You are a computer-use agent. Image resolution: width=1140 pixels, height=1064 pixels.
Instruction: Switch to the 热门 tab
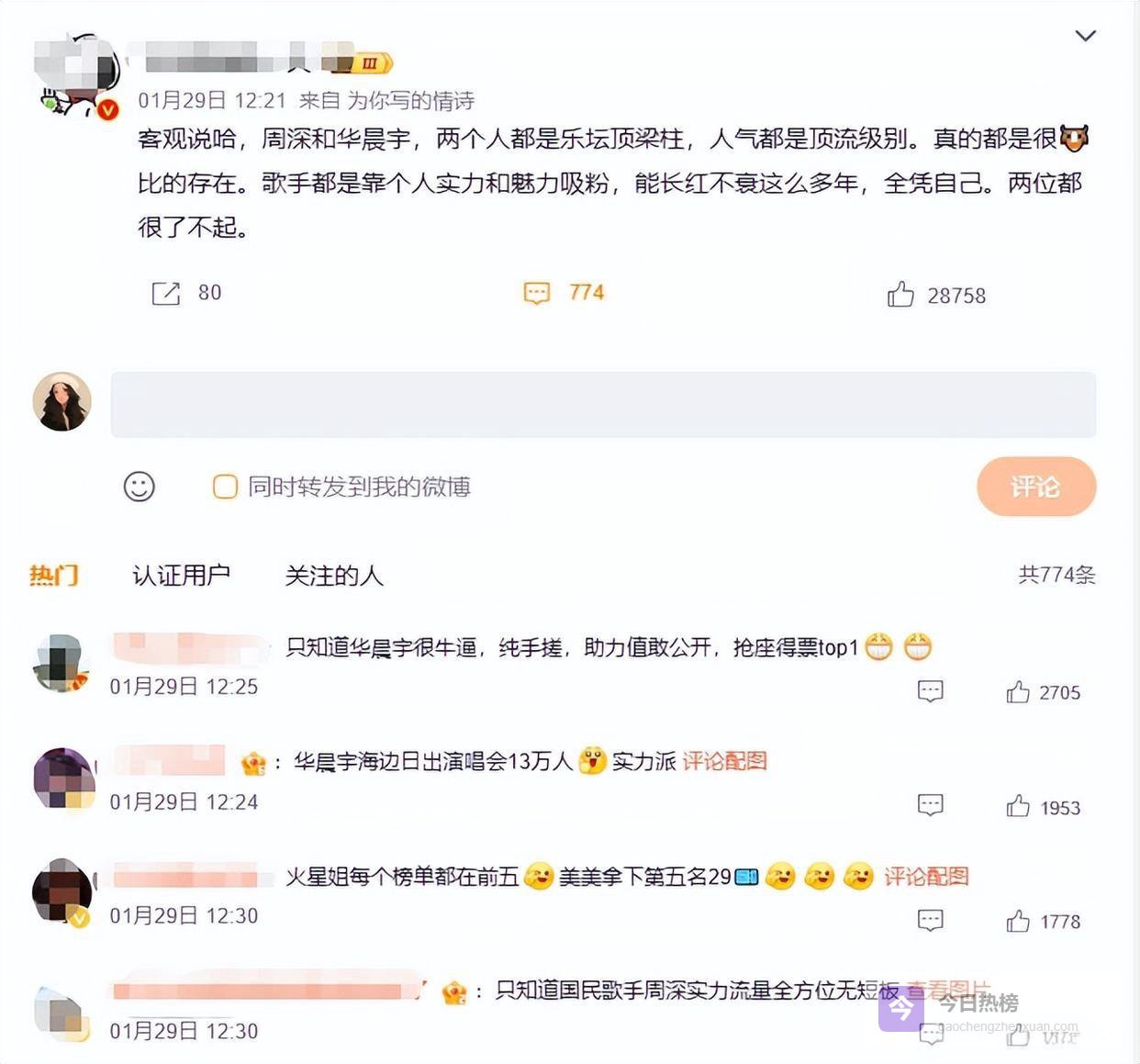[53, 576]
